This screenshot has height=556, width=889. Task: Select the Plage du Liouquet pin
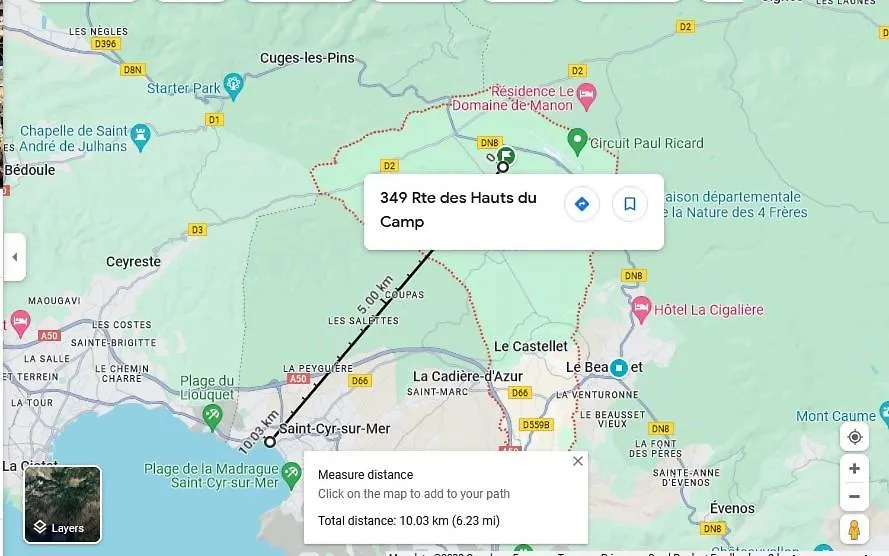click(x=212, y=413)
